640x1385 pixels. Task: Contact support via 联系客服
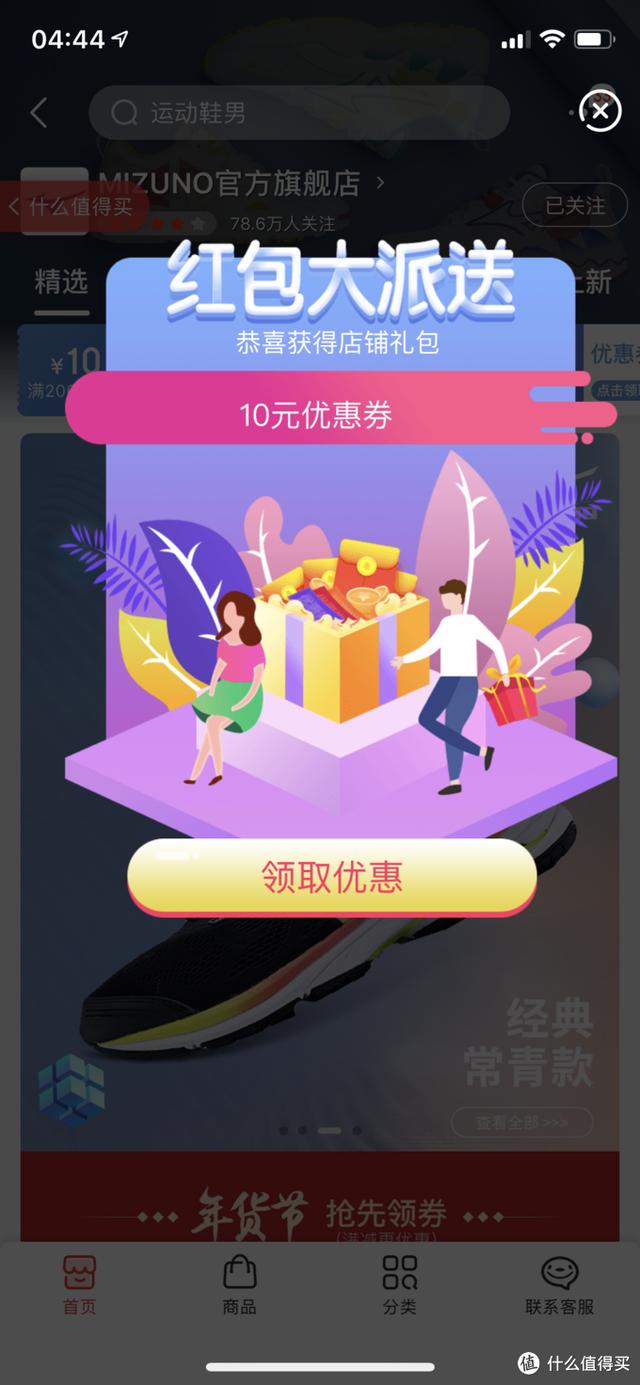tap(559, 1285)
